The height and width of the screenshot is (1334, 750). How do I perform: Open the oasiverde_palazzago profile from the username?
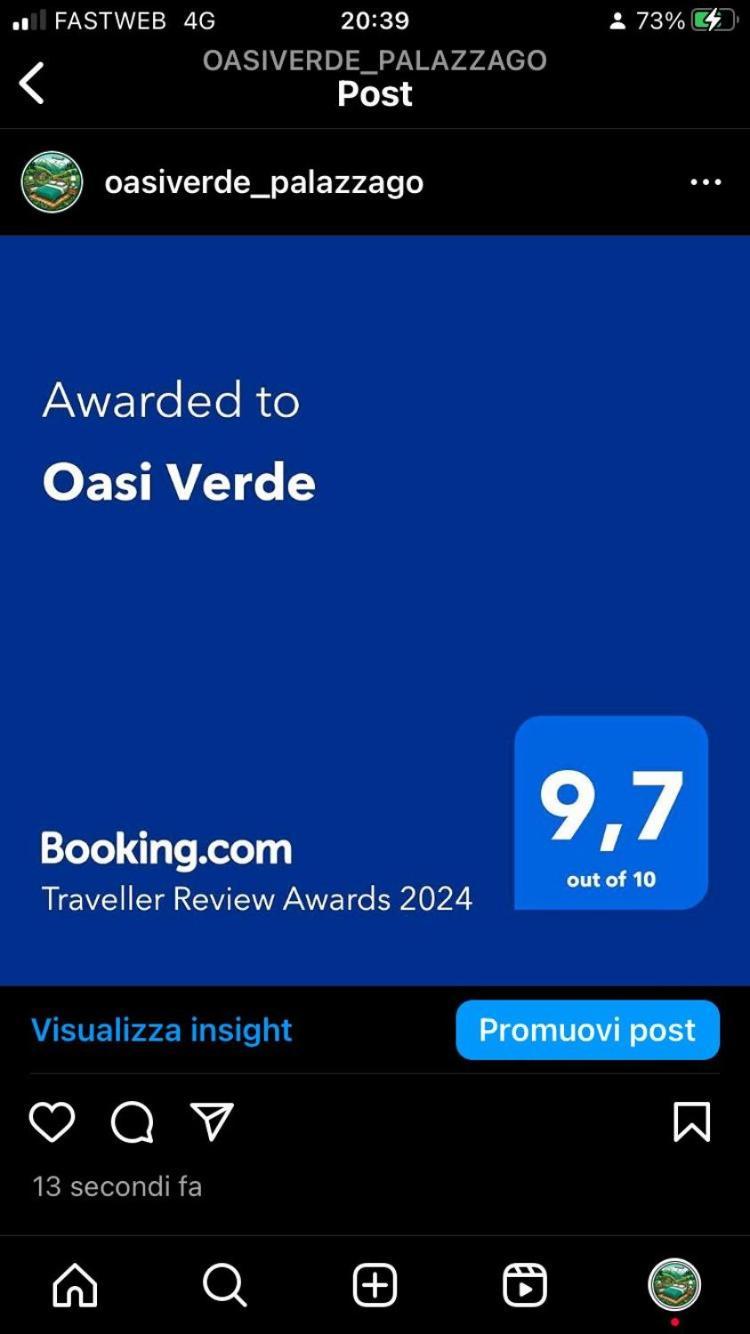264,182
